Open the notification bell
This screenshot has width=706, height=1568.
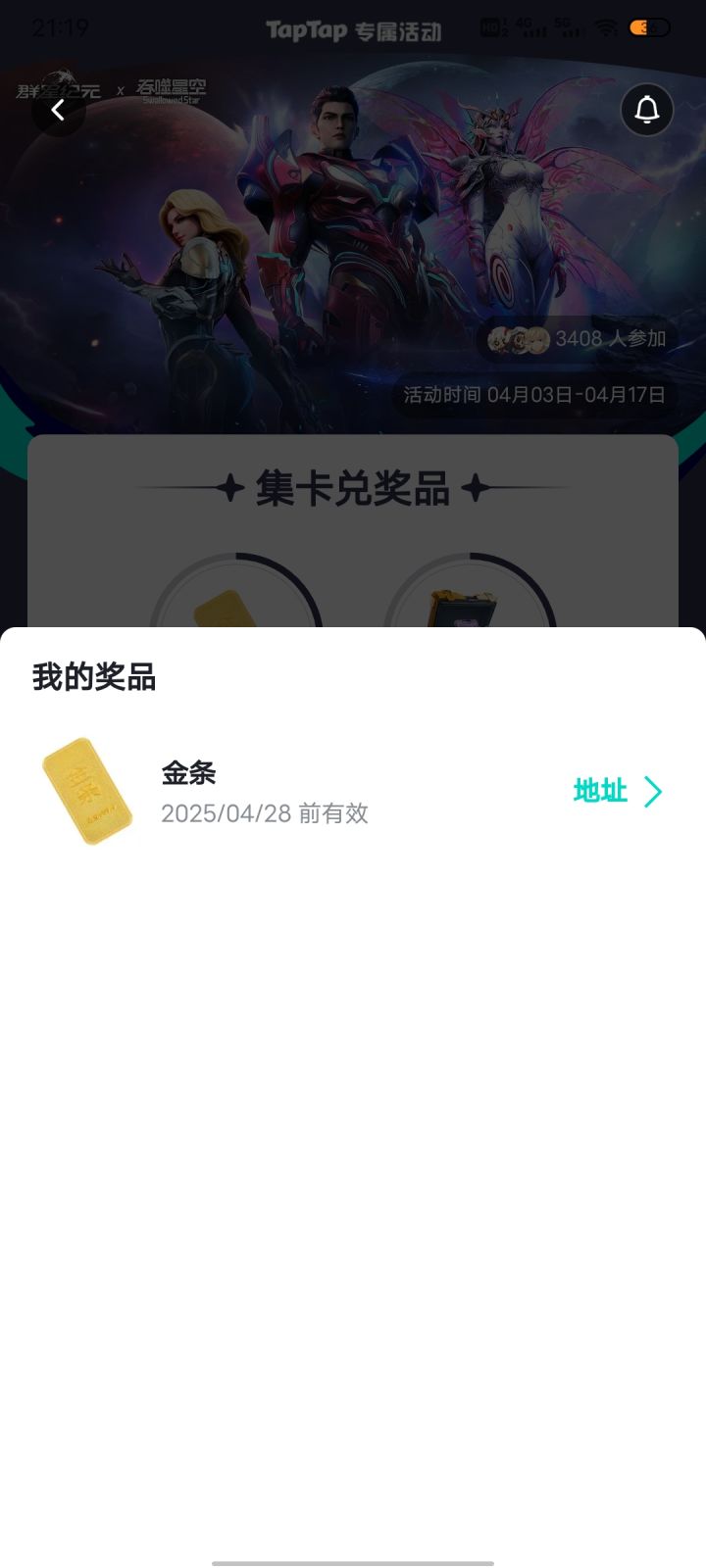pos(646,111)
